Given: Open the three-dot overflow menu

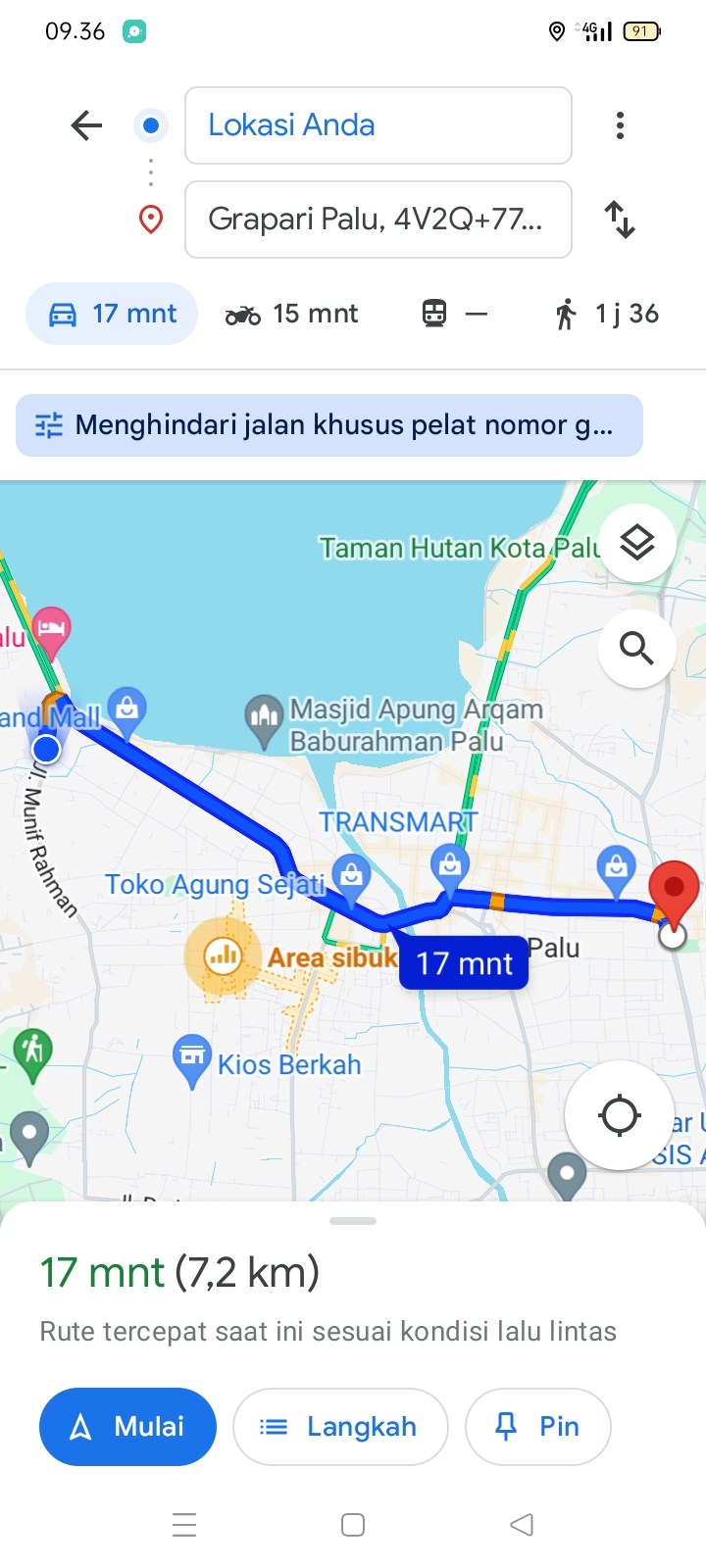Looking at the screenshot, I should pyautogui.click(x=620, y=125).
